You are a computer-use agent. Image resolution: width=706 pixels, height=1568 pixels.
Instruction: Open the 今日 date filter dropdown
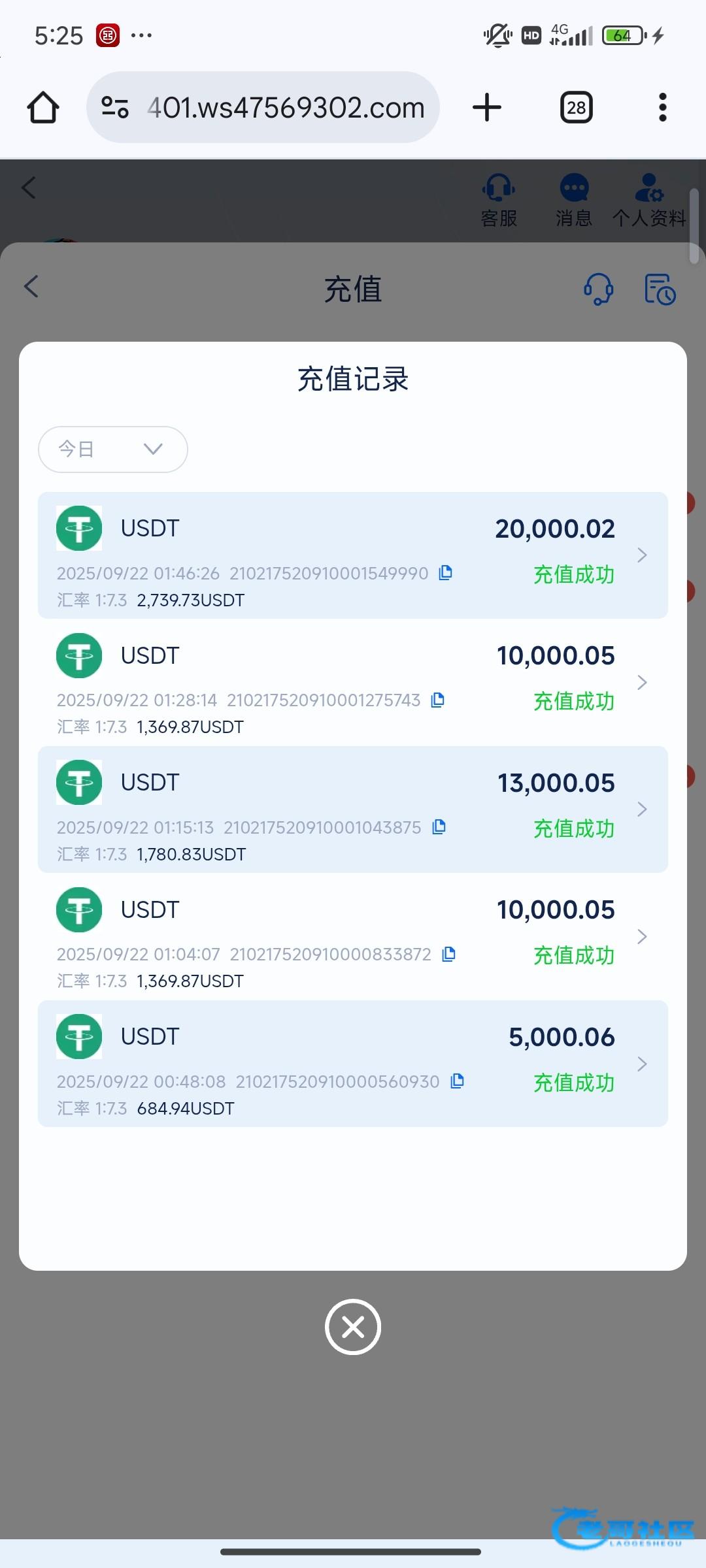(113, 449)
